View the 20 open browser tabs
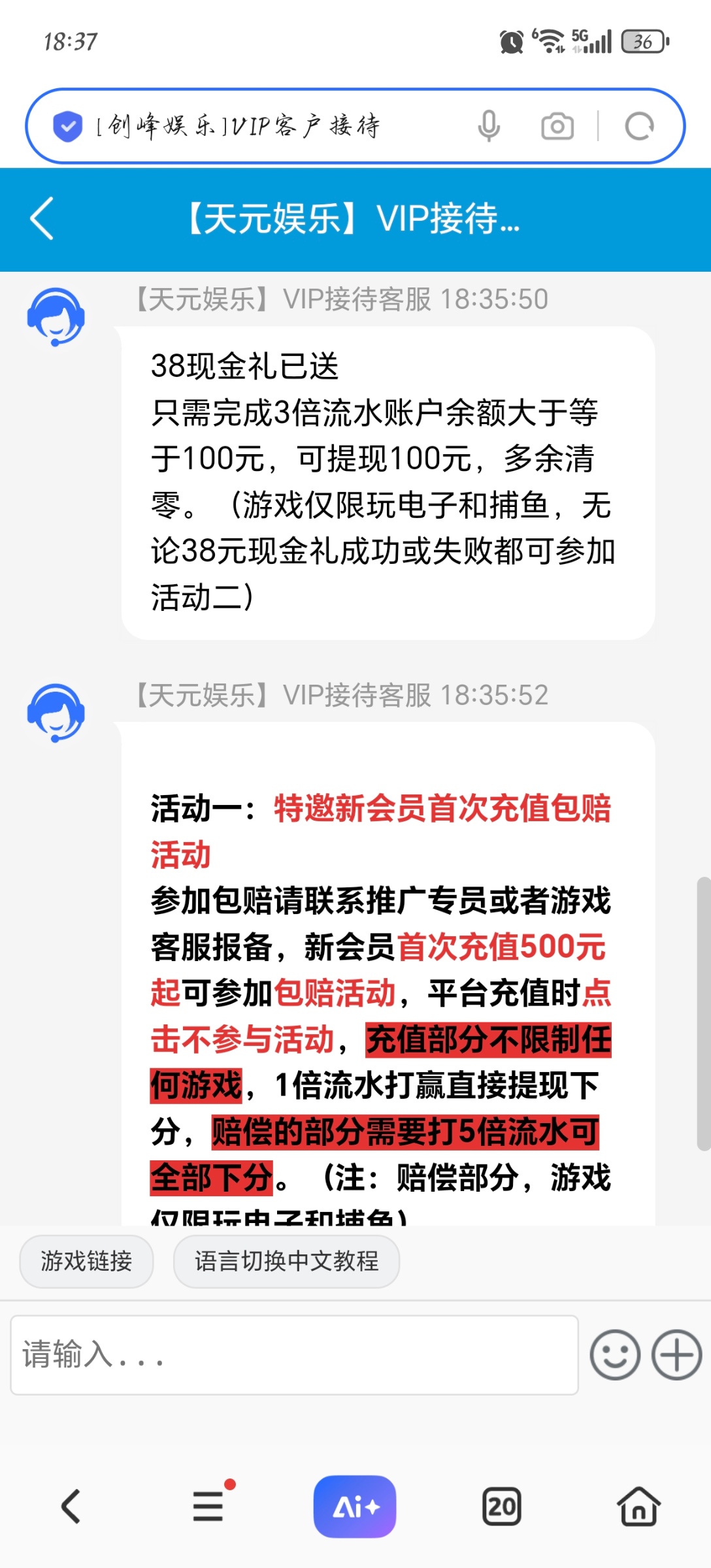This screenshot has height=1568, width=711. [501, 1507]
